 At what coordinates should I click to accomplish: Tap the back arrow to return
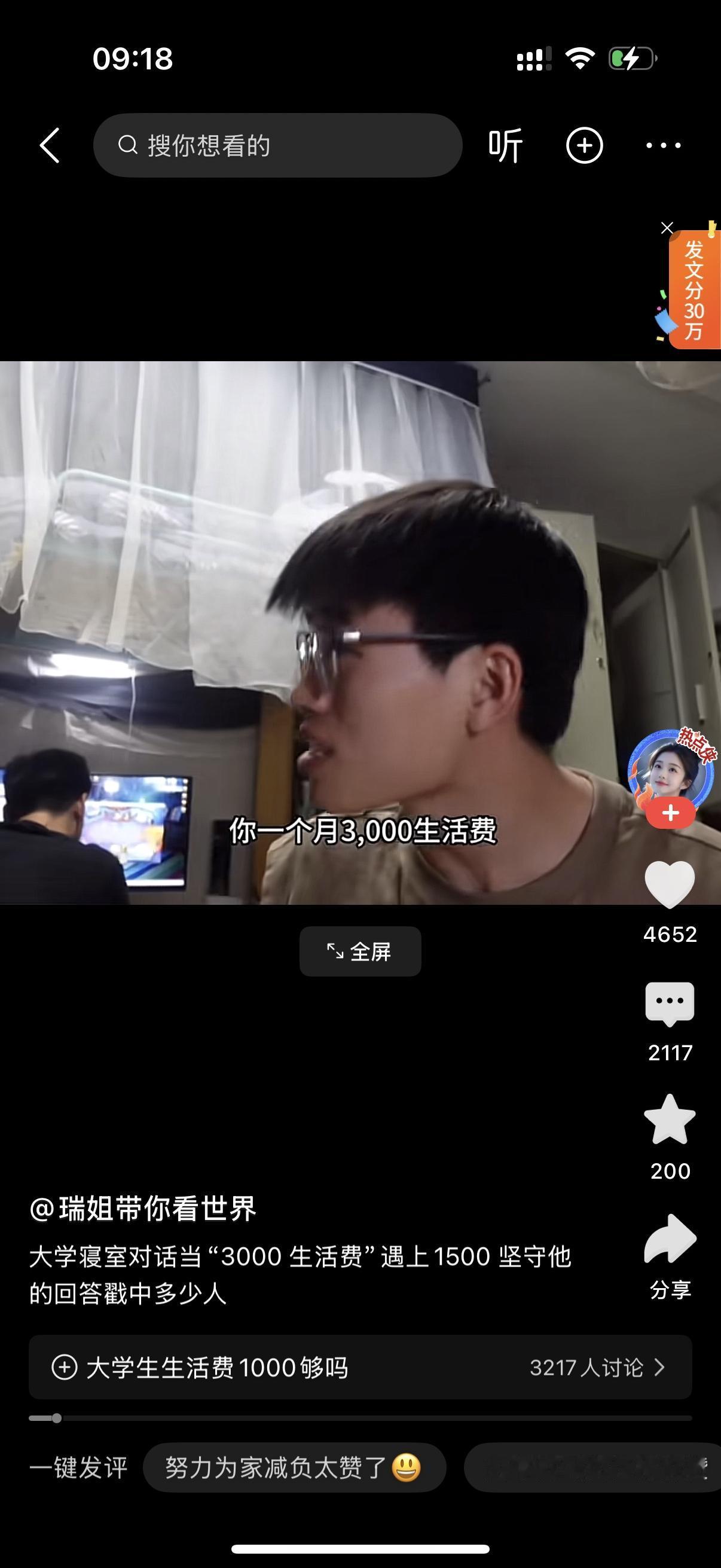coord(51,146)
